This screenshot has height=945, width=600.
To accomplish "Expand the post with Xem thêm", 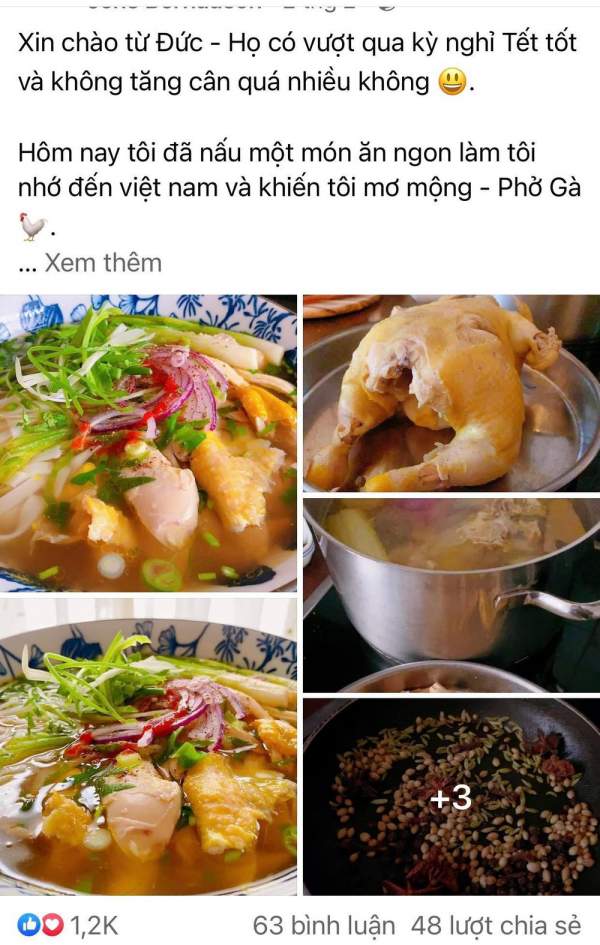I will (x=102, y=263).
